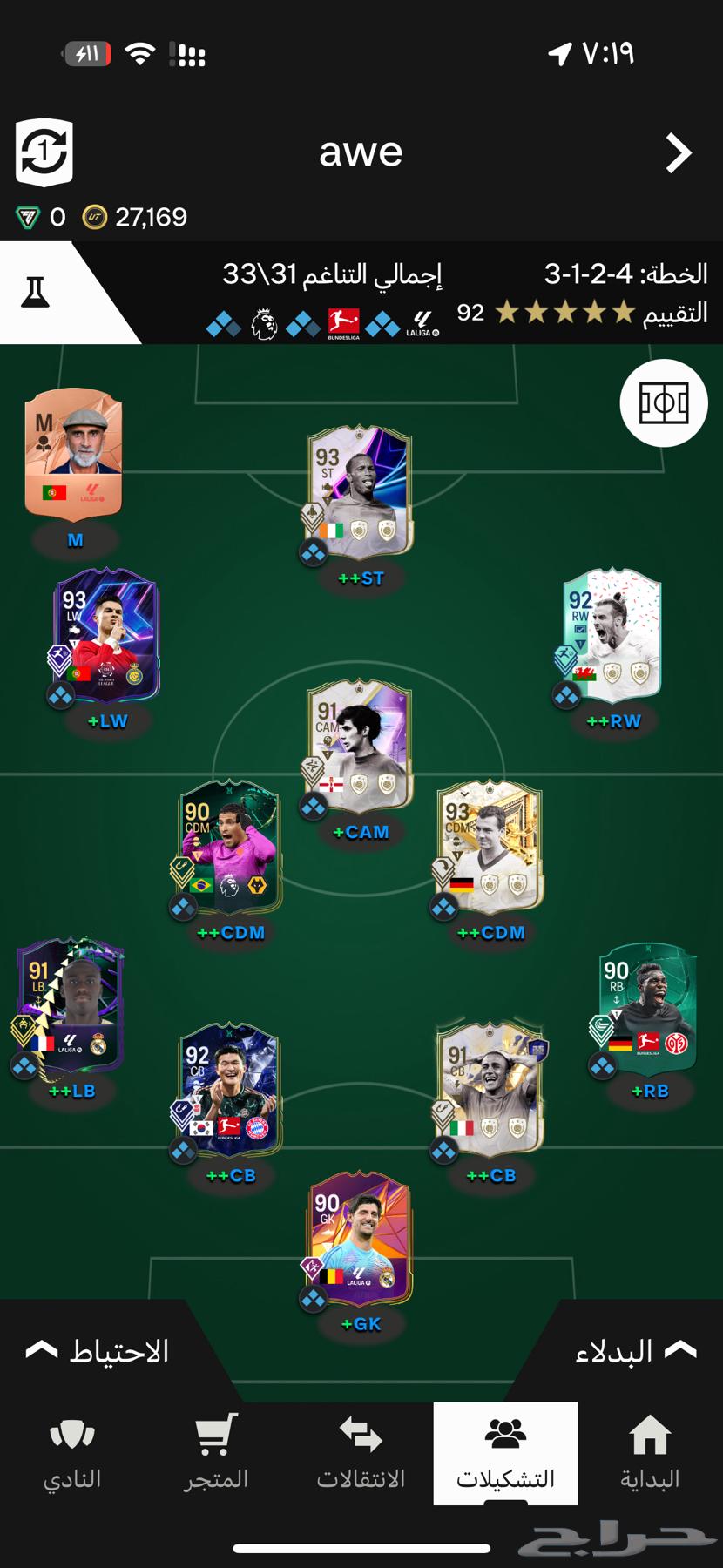The image size is (723, 1568).
Task: Switch to the النادي club tab
Action: tap(72, 1454)
